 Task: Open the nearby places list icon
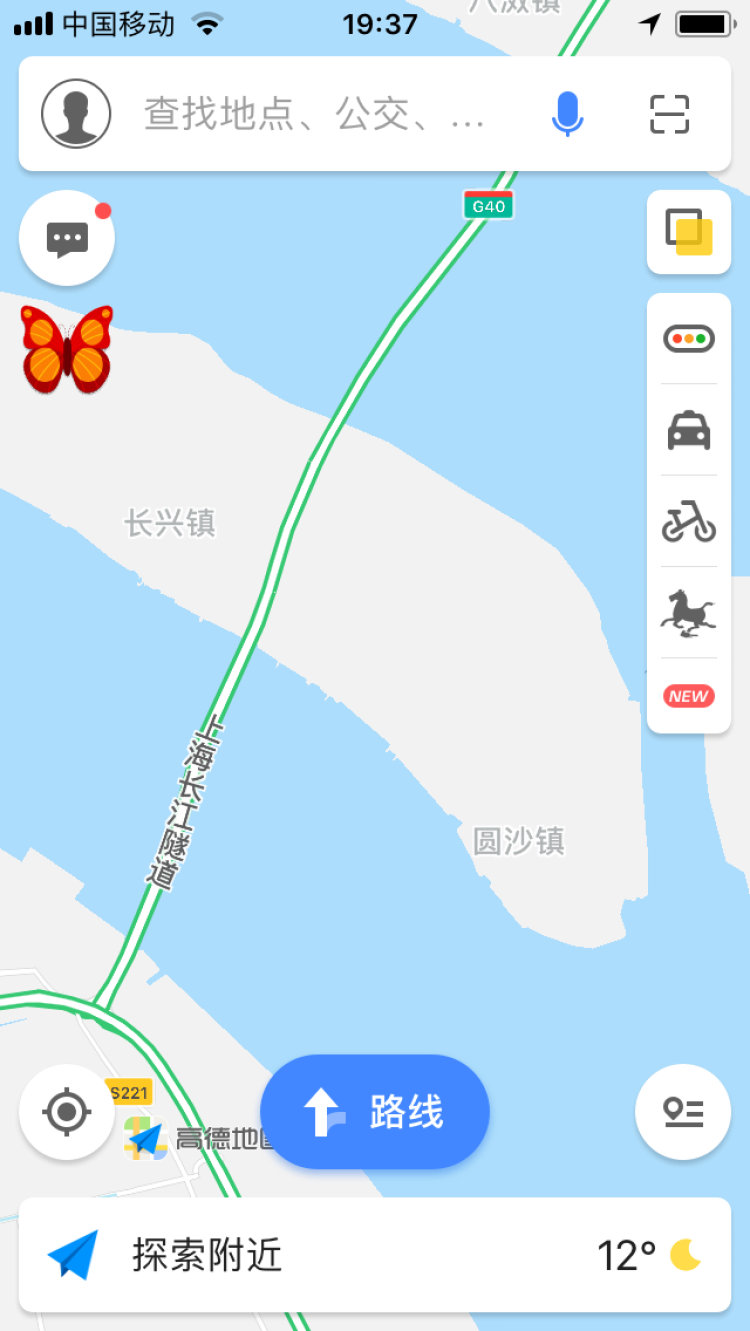pos(683,1112)
